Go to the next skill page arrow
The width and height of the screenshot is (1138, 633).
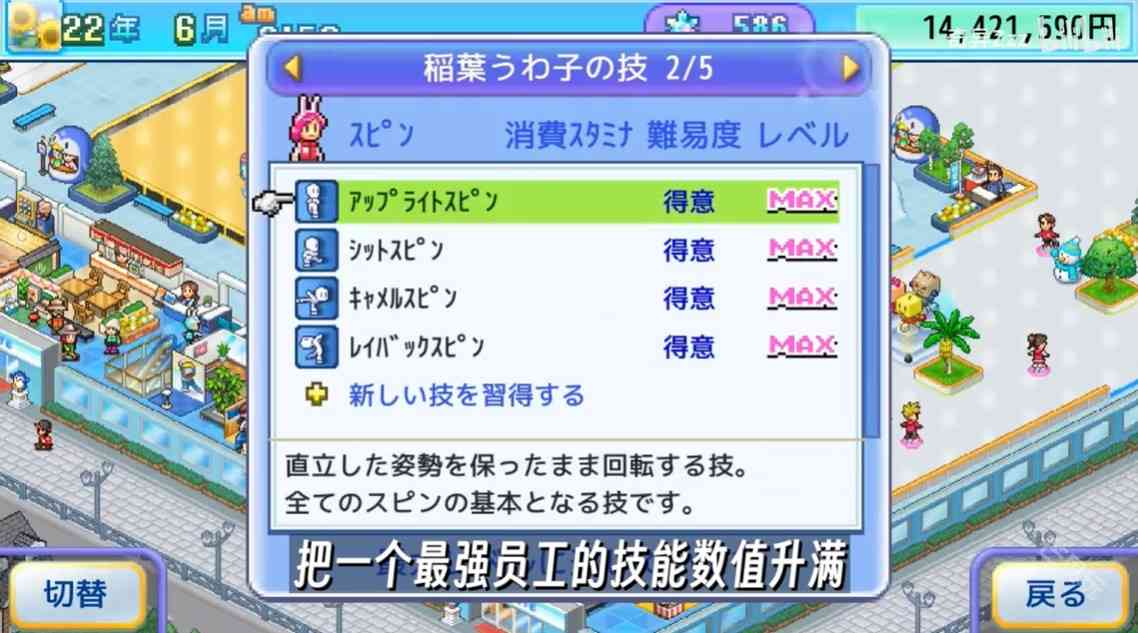(x=850, y=68)
